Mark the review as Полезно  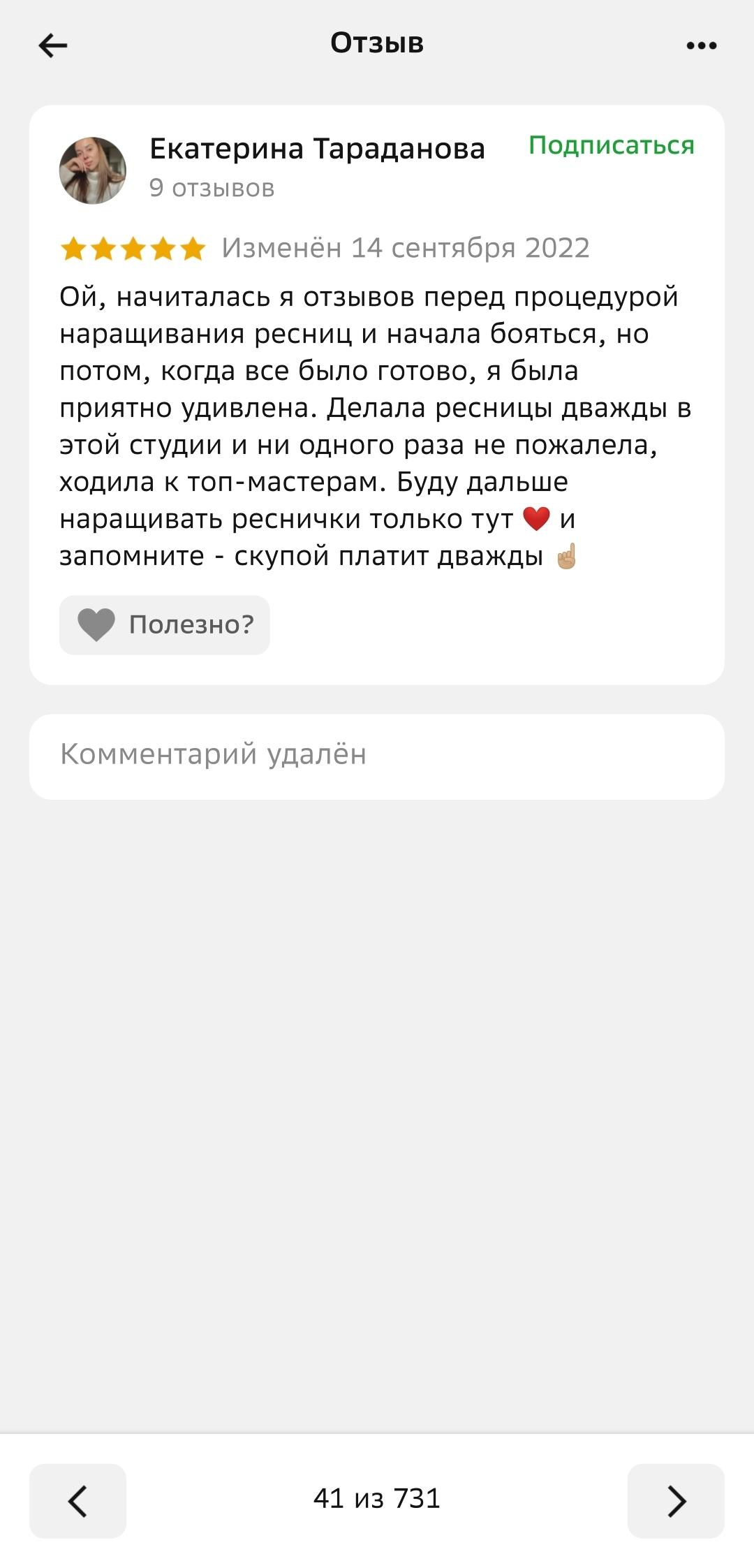[165, 625]
